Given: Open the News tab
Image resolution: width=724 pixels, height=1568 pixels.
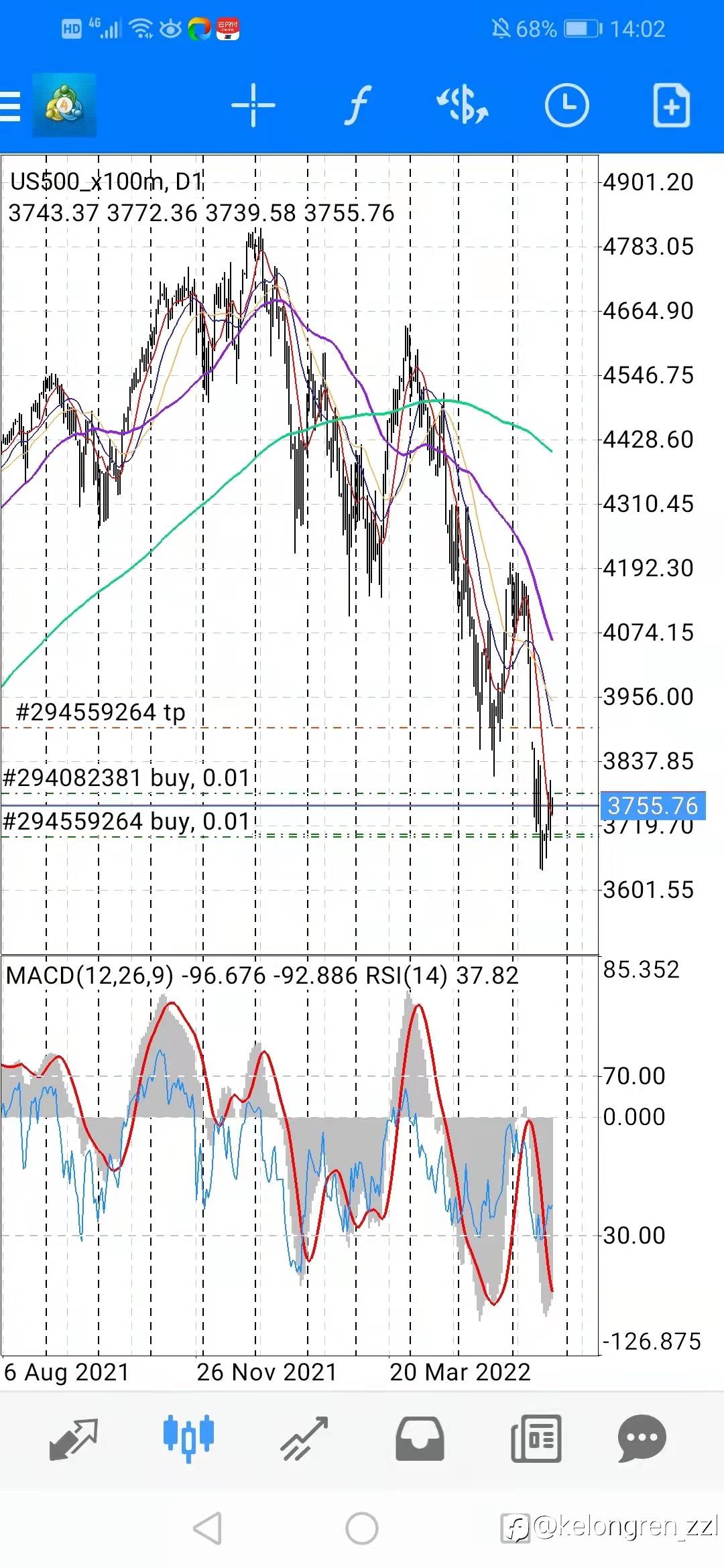Looking at the screenshot, I should [536, 1438].
